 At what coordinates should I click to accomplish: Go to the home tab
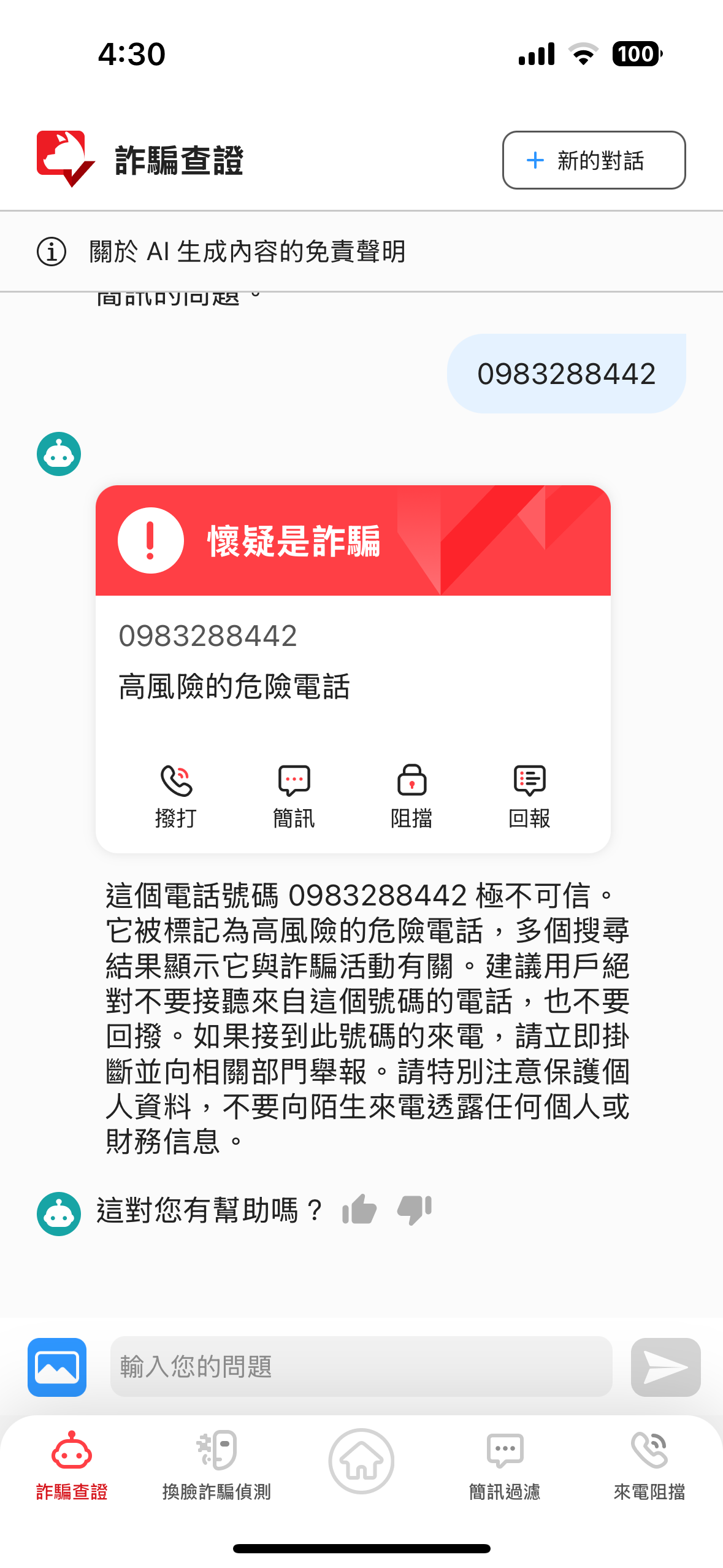click(361, 1461)
